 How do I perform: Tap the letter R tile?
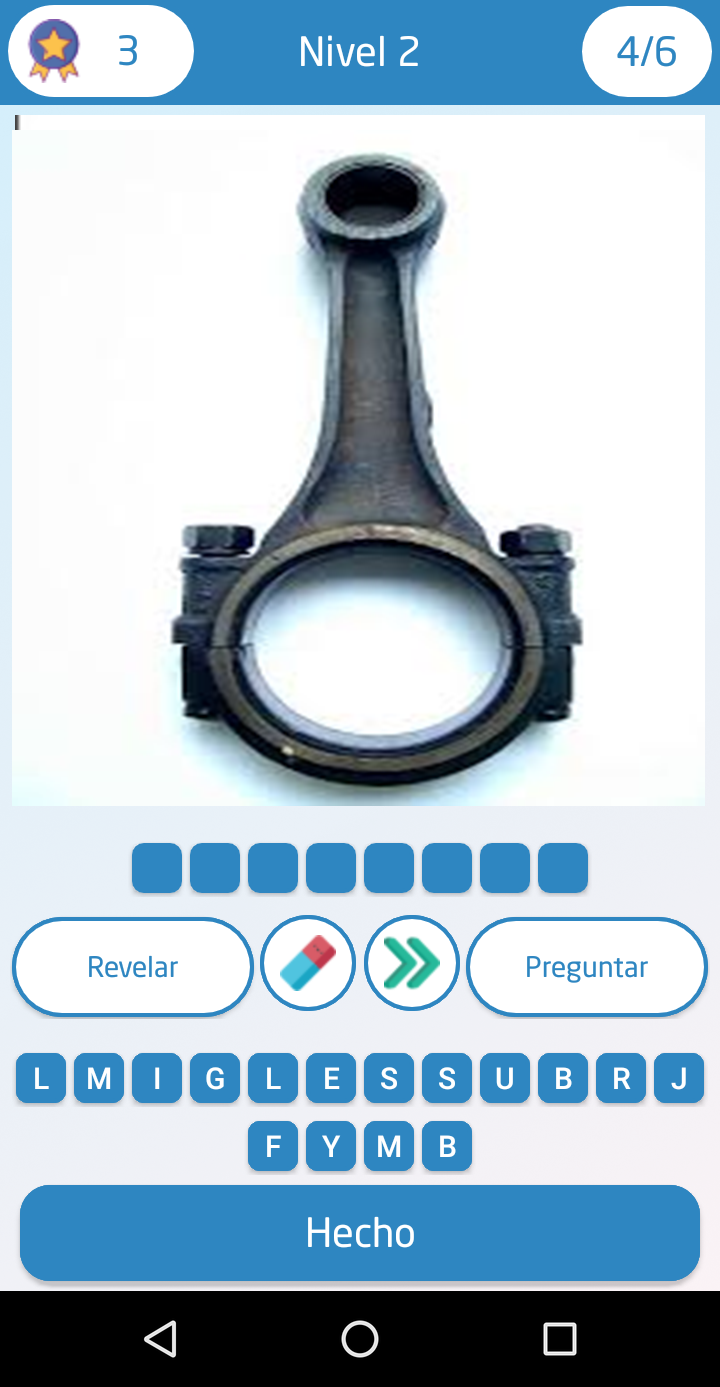coord(621,1078)
